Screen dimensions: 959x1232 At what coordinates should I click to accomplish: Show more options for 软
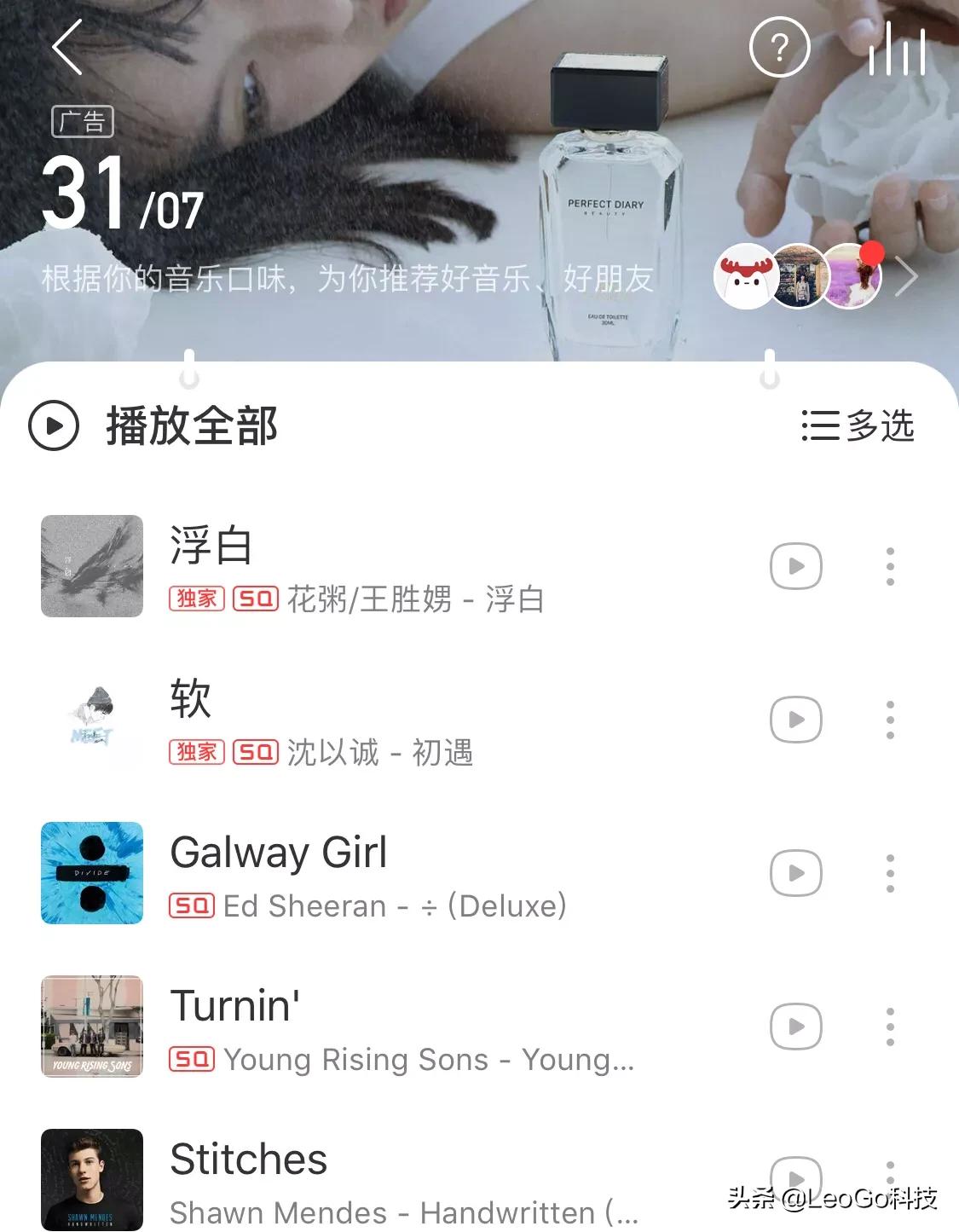[890, 720]
